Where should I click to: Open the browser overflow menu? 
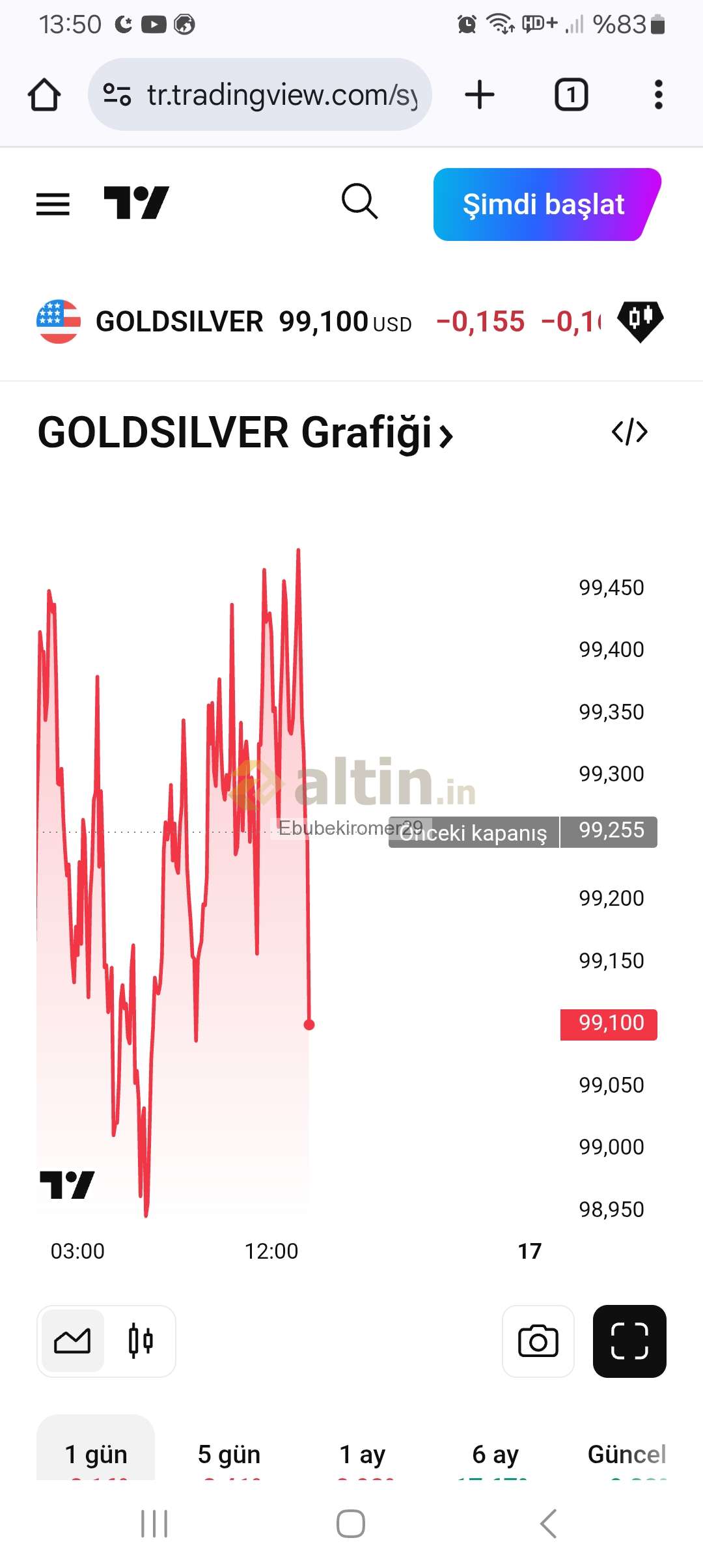point(658,95)
